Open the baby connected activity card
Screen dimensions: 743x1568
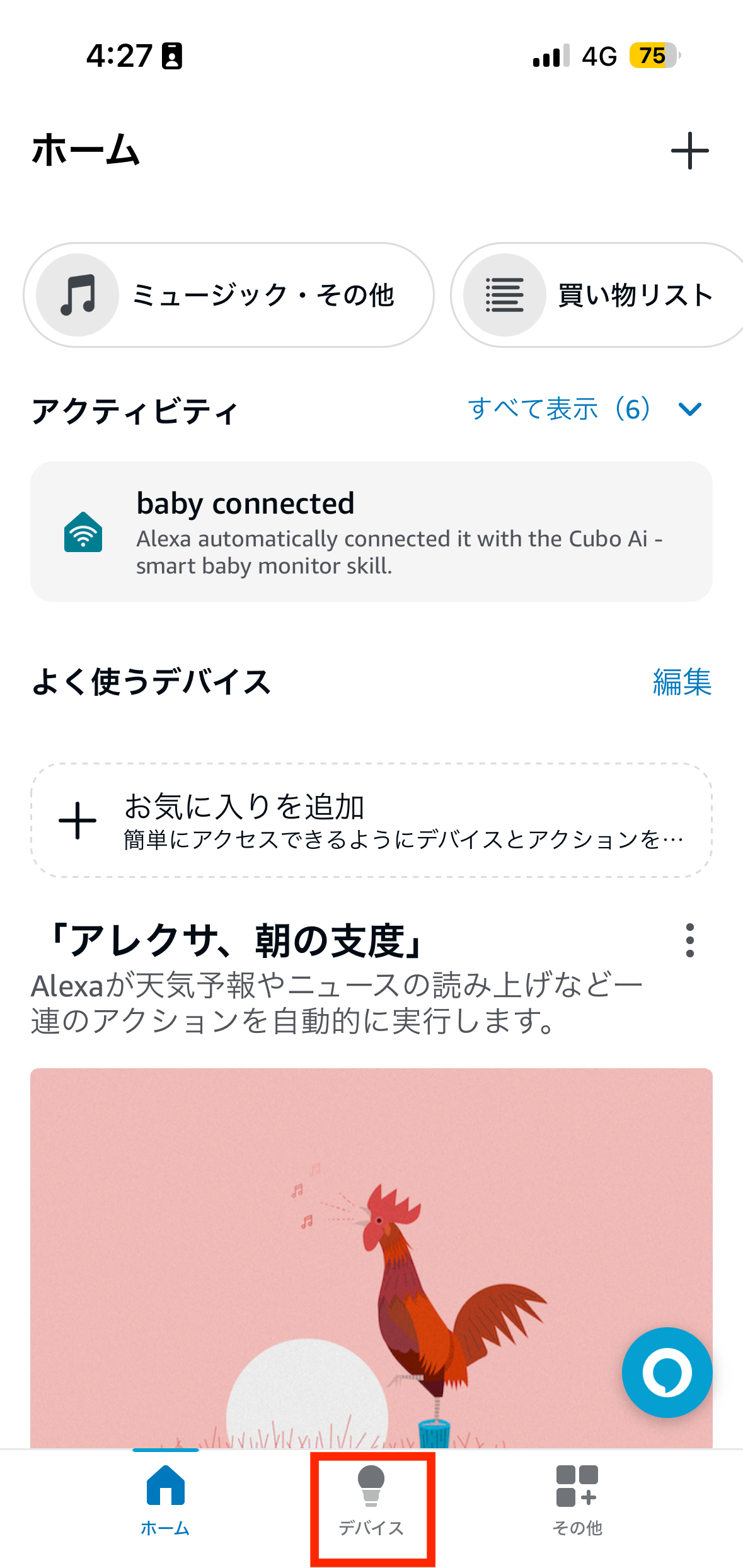click(x=371, y=531)
